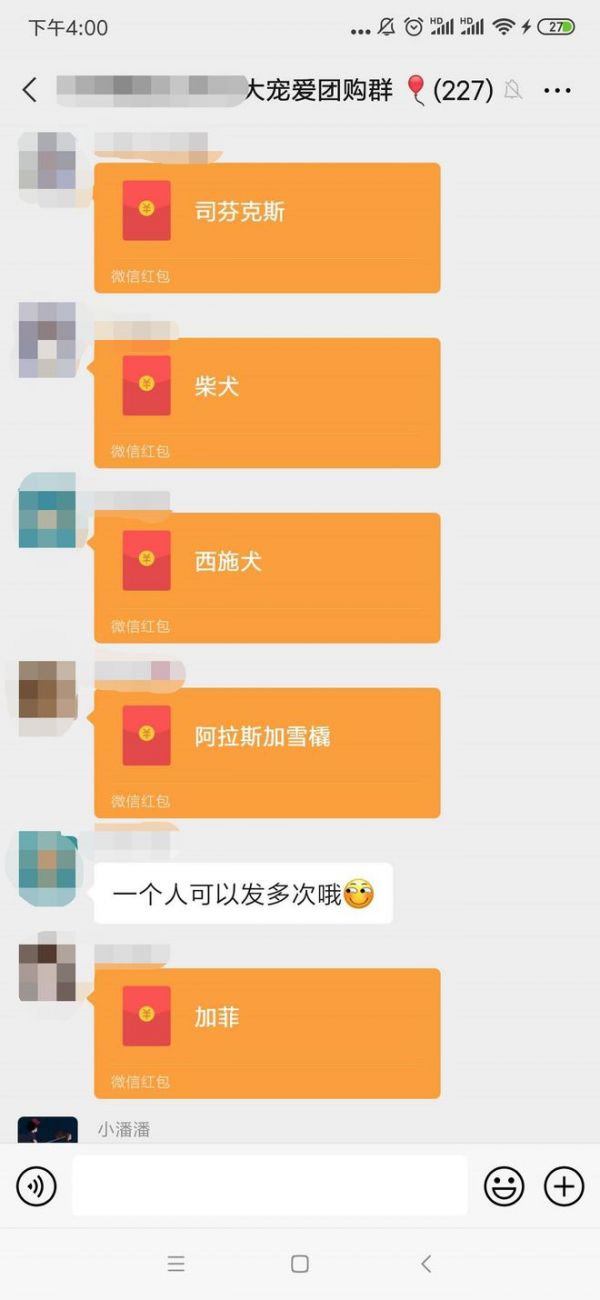Open the 加菲 red packet
The image size is (600, 1300).
[x=267, y=1032]
